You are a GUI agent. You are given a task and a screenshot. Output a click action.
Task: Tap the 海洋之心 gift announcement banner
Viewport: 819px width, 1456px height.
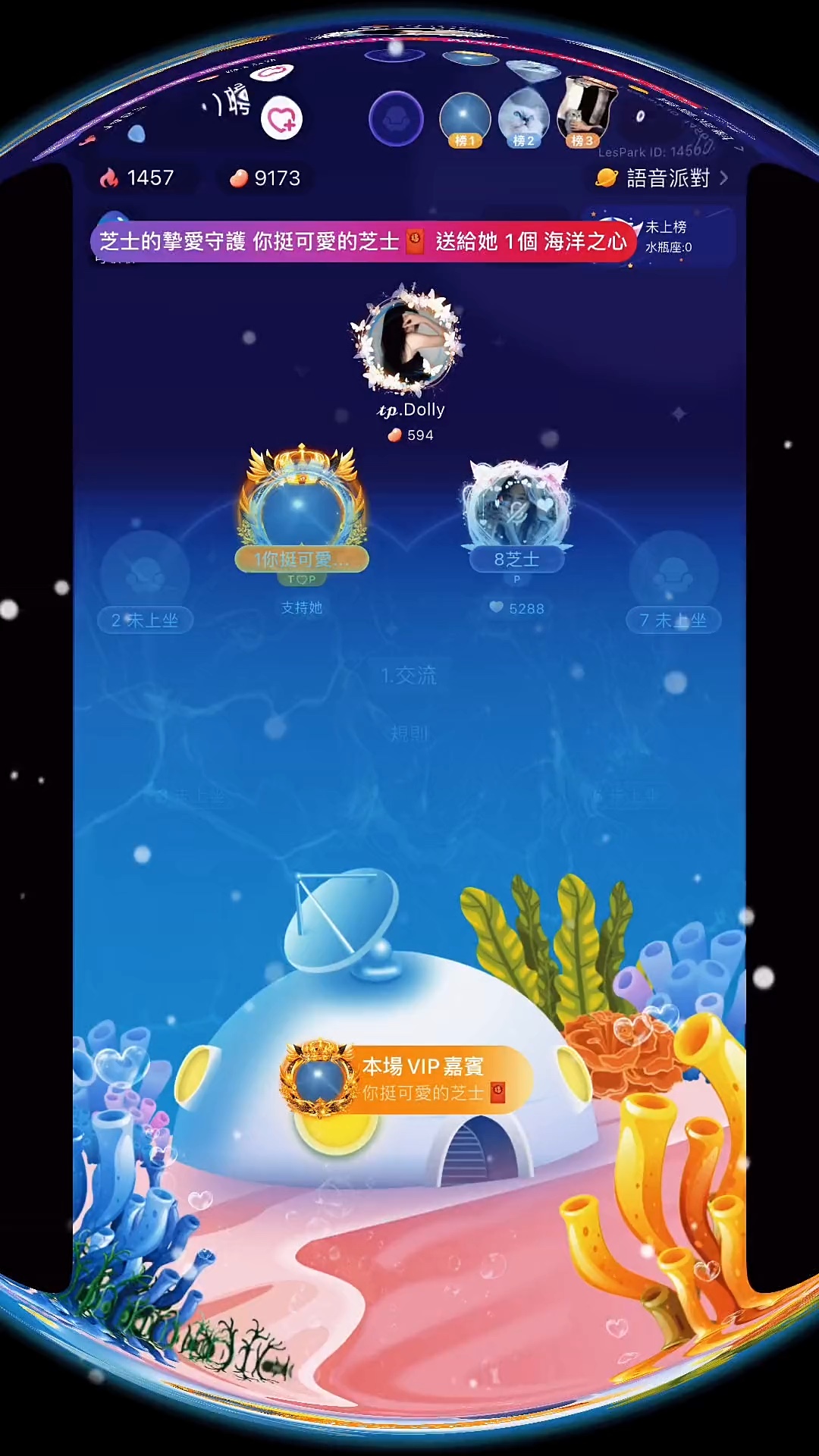(362, 242)
